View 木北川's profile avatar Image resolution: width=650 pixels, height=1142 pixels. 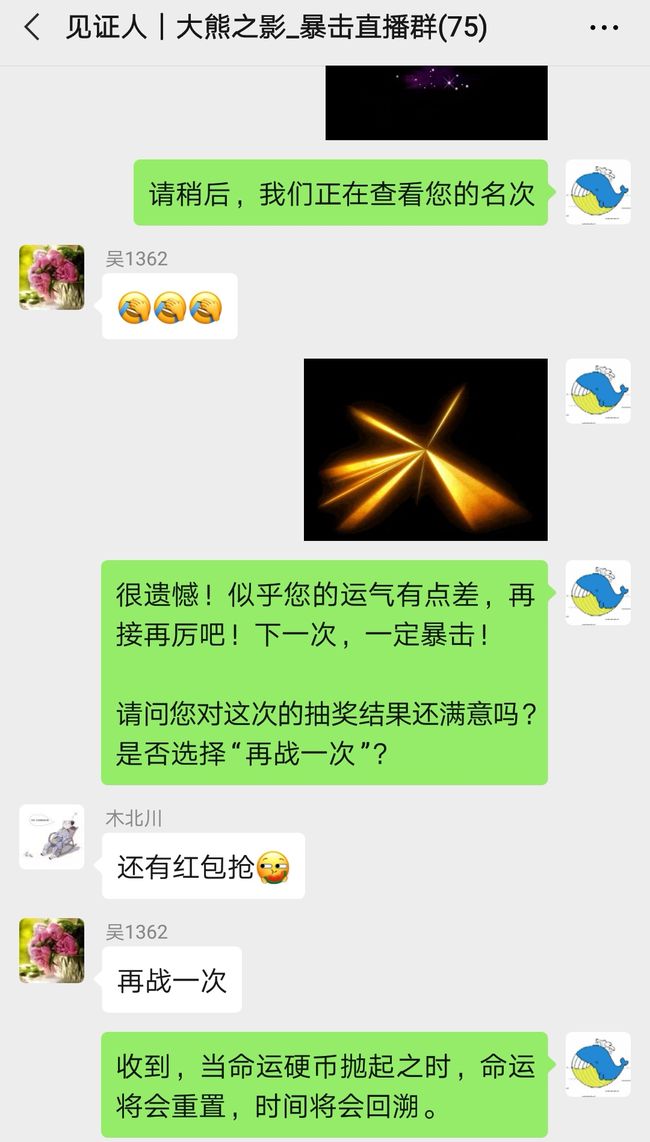52,837
